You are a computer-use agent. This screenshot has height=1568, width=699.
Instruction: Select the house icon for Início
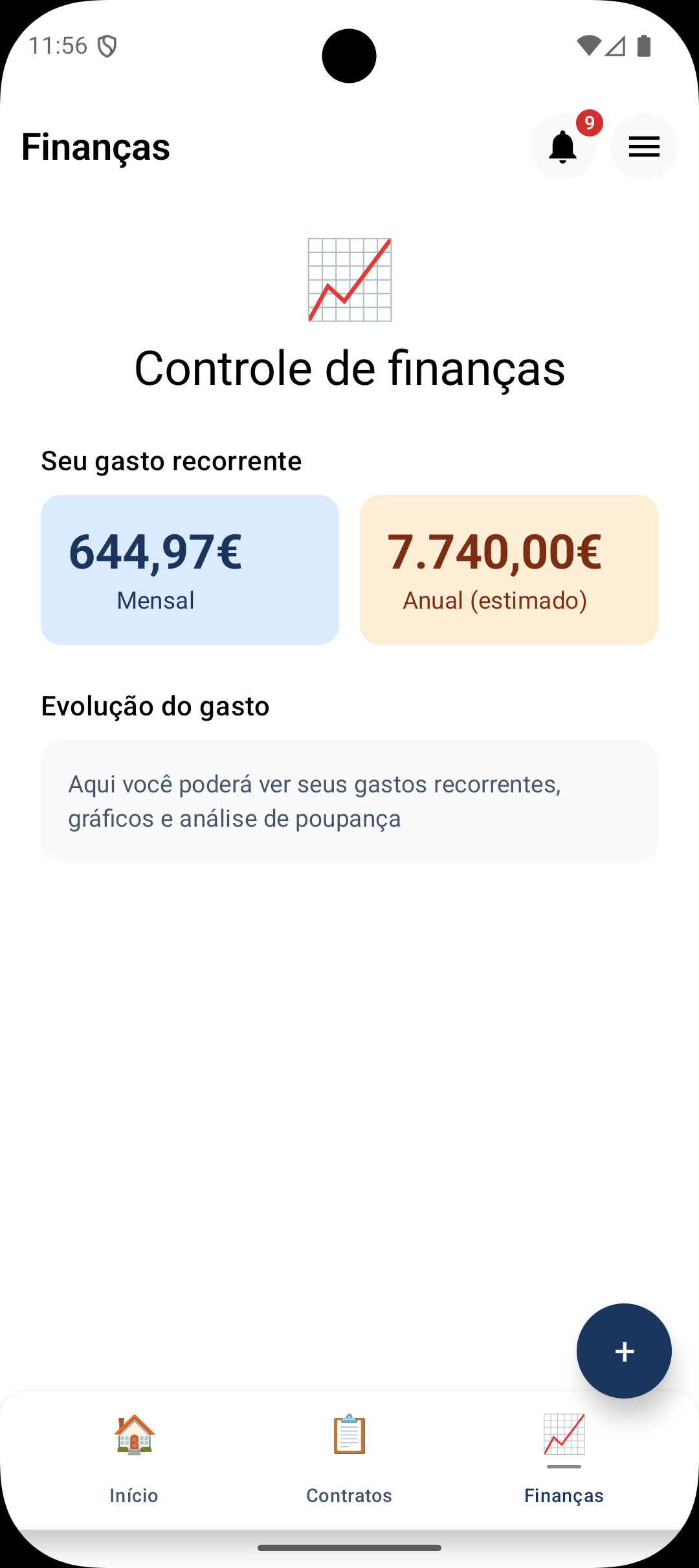point(133,1435)
